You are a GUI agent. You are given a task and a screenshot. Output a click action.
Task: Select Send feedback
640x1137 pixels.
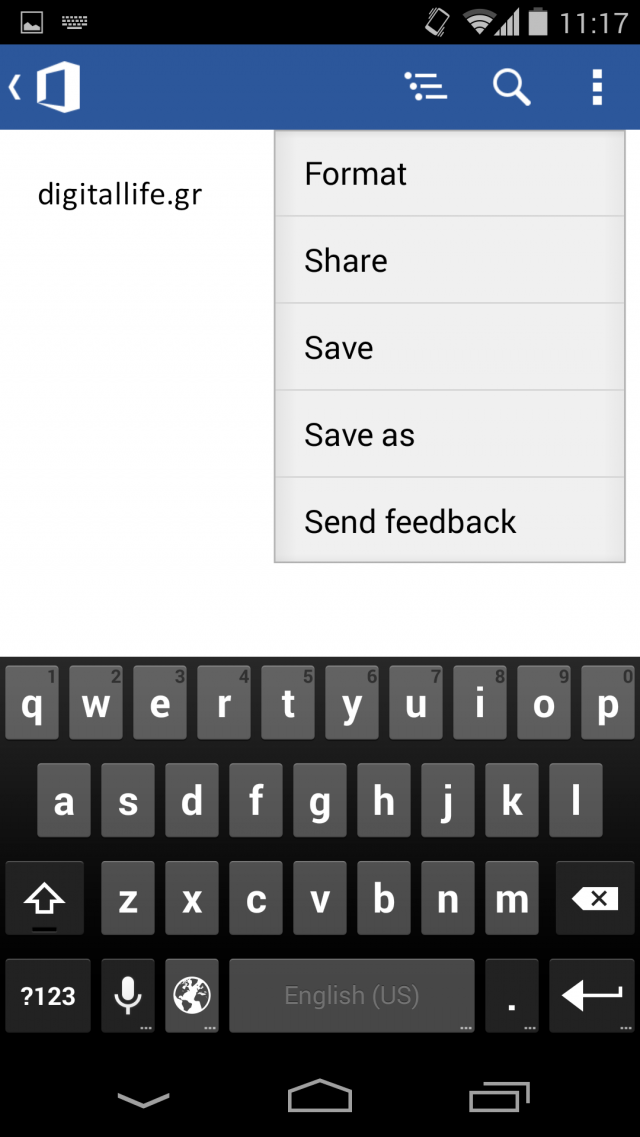point(449,521)
